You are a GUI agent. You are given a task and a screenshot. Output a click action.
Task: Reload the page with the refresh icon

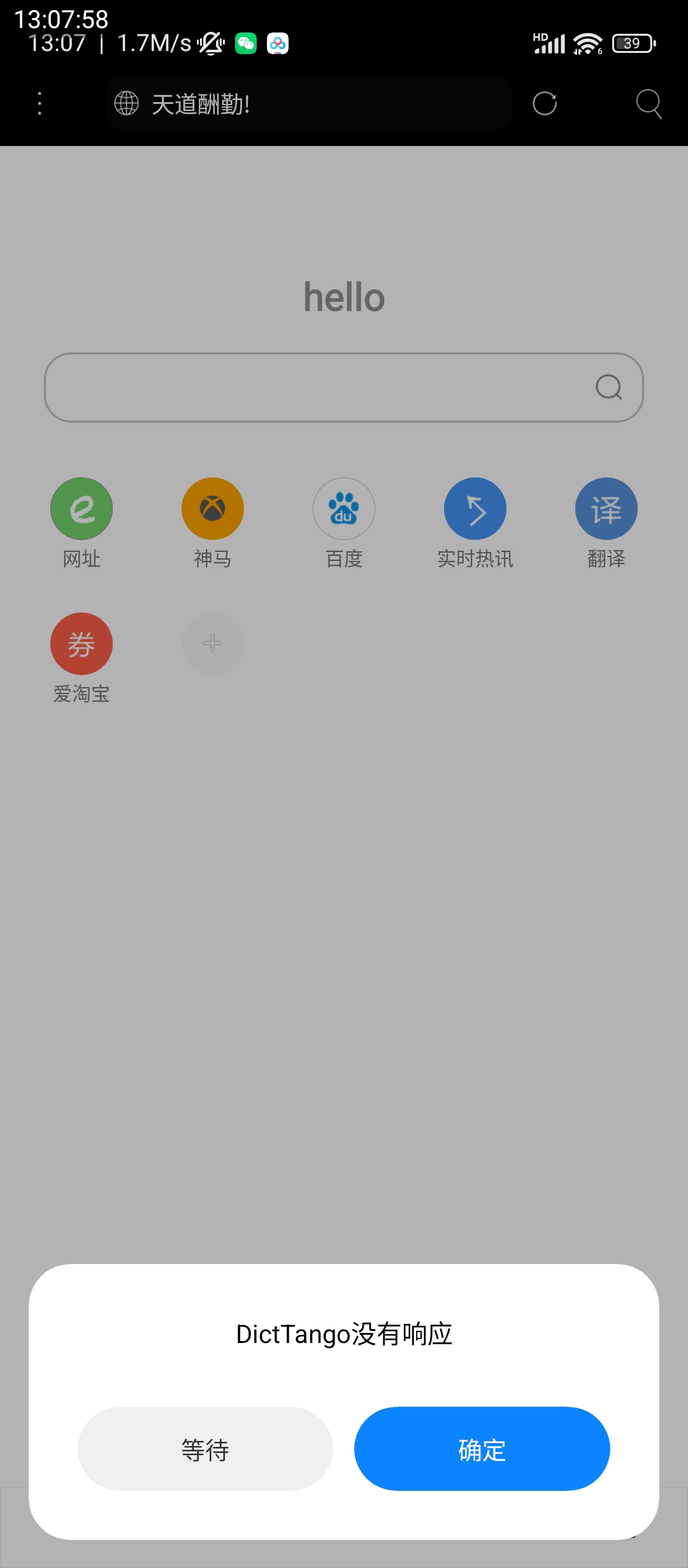coord(545,103)
